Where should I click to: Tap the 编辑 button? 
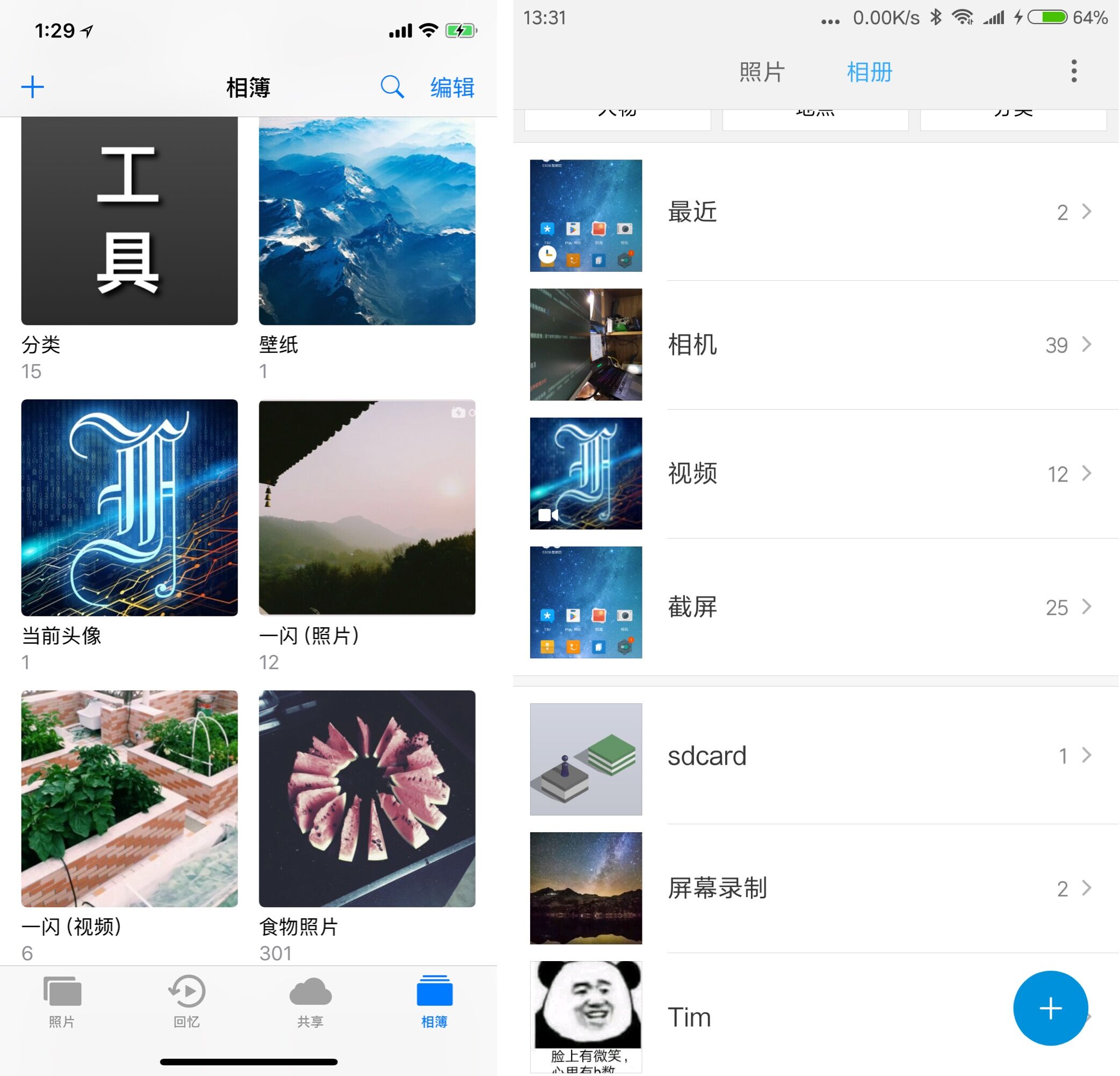tap(452, 88)
